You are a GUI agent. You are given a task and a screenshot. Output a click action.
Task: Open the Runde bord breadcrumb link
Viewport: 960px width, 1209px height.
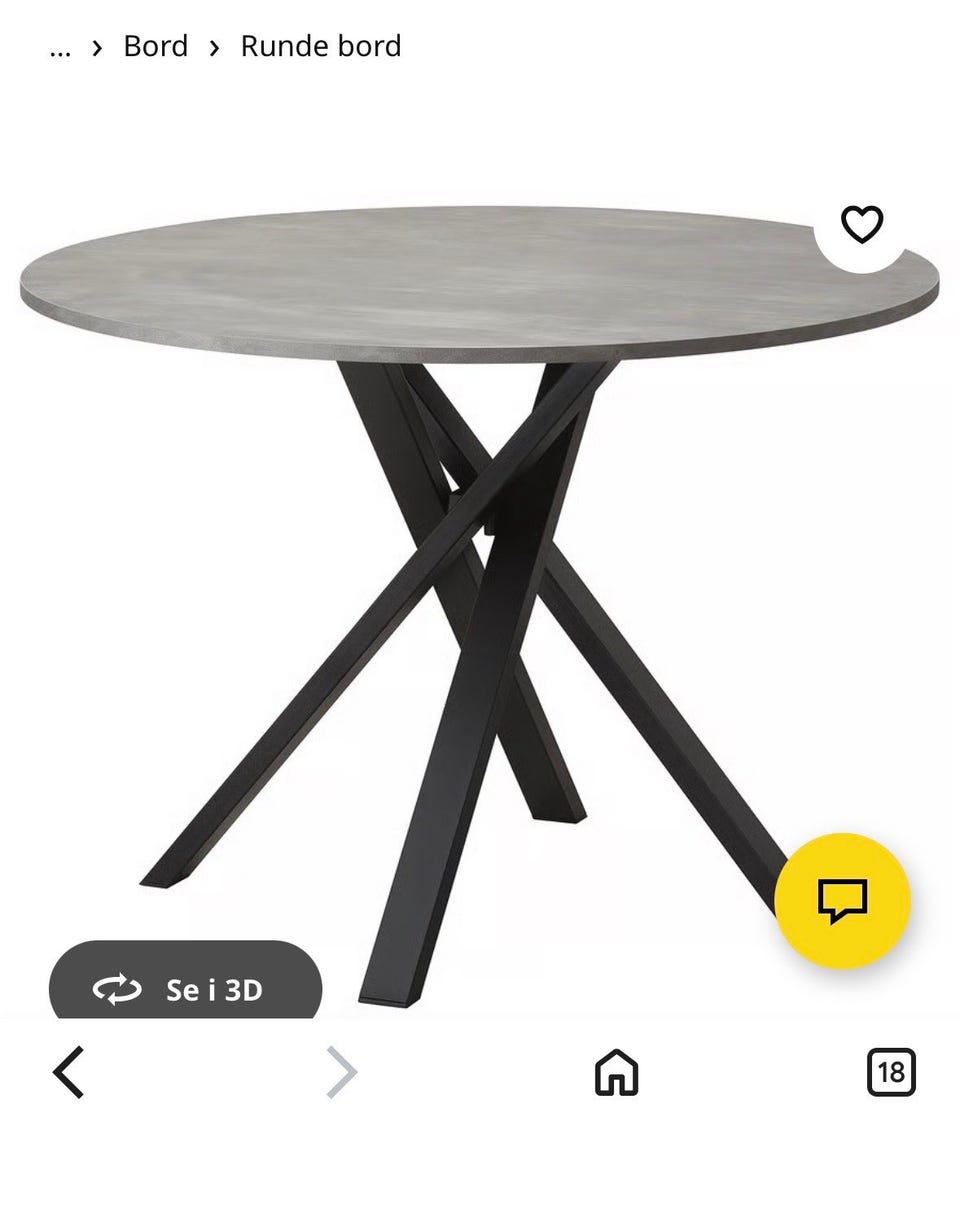320,46
